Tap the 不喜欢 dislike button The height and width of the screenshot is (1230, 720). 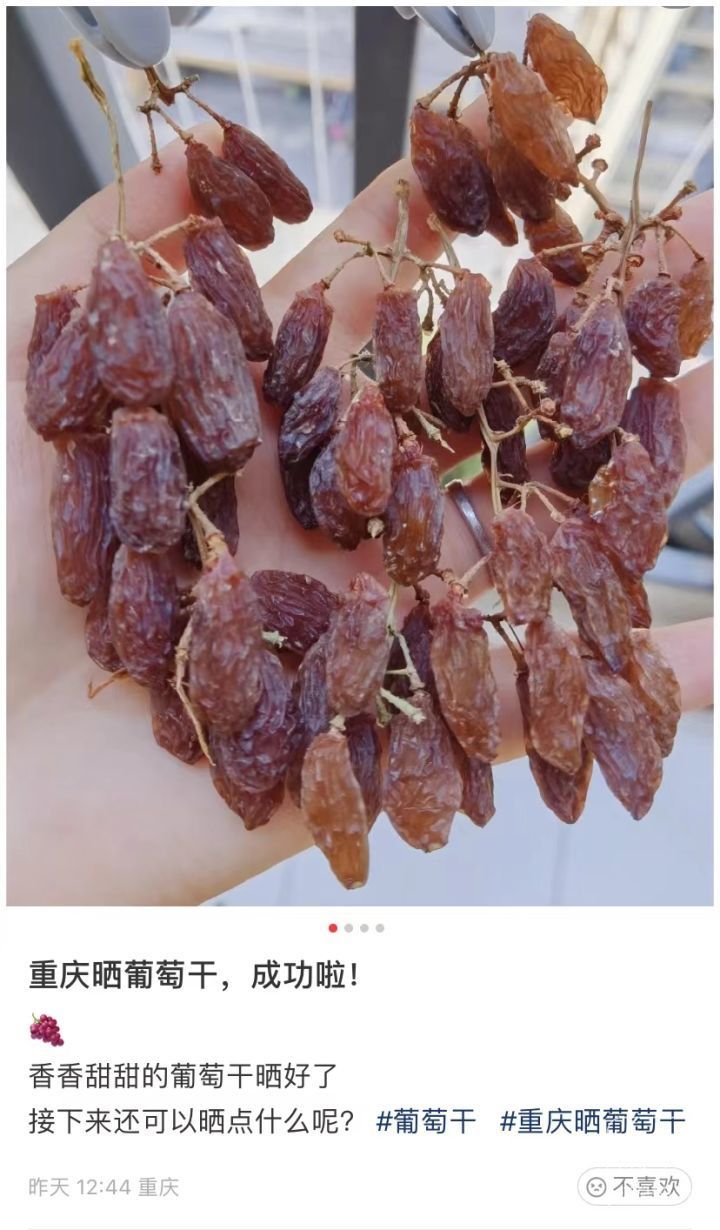634,1187
